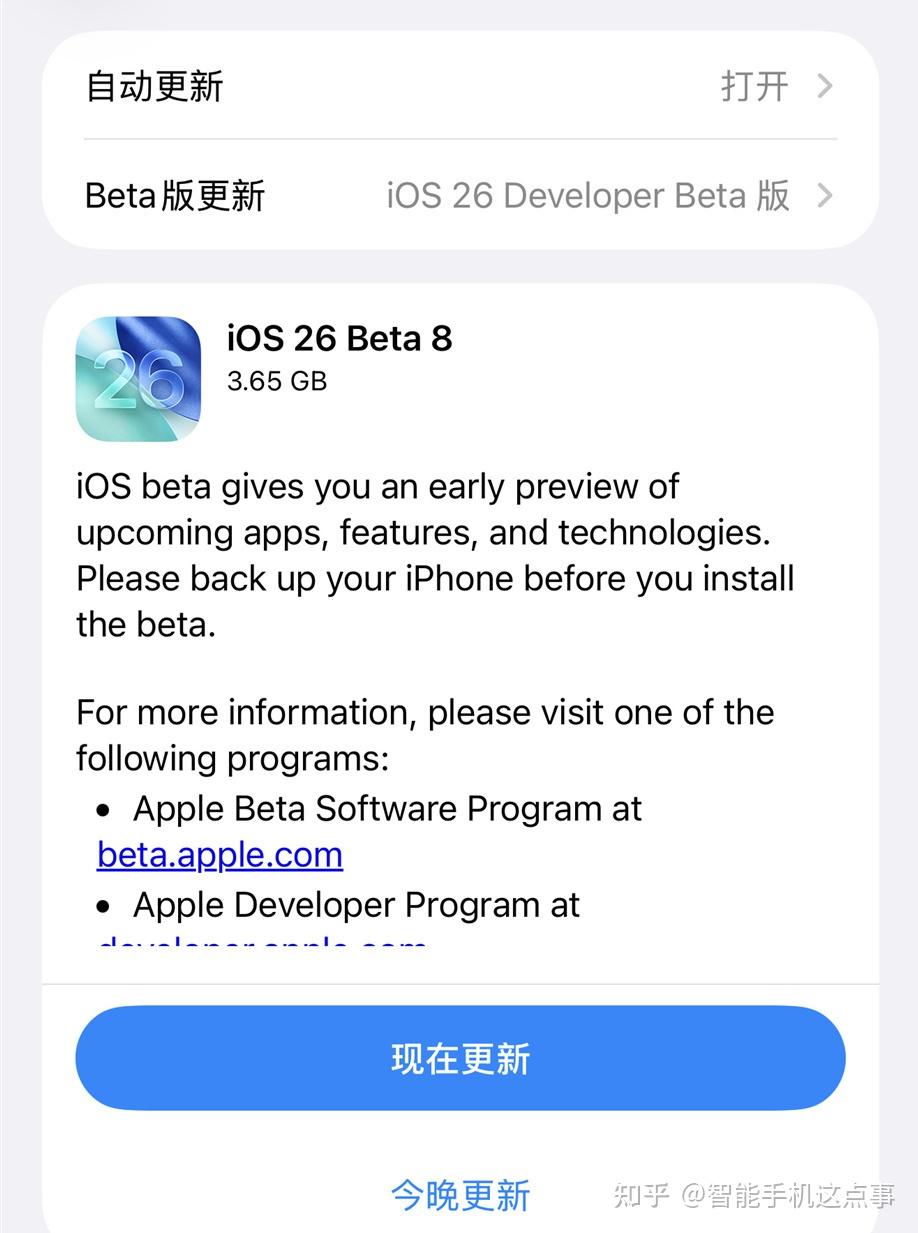
Task: Tap the chevron next to 打开
Action: [823, 86]
